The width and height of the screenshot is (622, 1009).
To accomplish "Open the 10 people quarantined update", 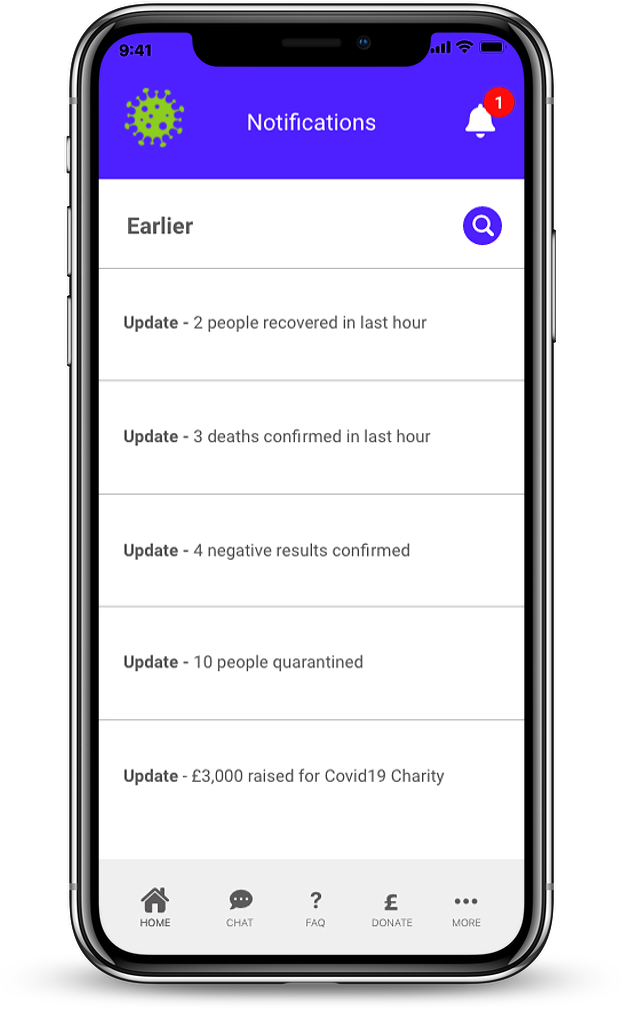I will 311,663.
